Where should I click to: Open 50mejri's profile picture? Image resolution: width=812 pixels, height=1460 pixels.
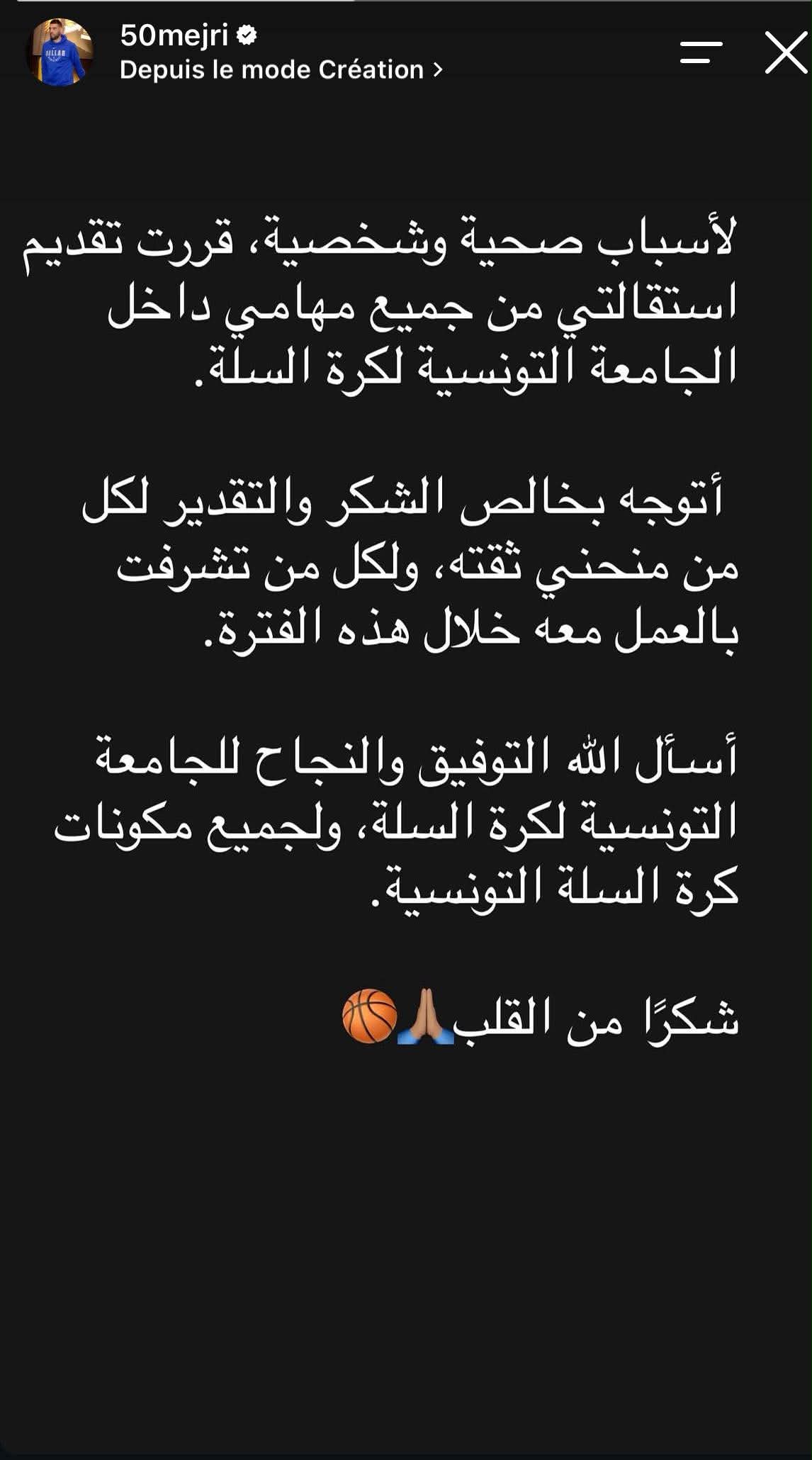[60, 52]
